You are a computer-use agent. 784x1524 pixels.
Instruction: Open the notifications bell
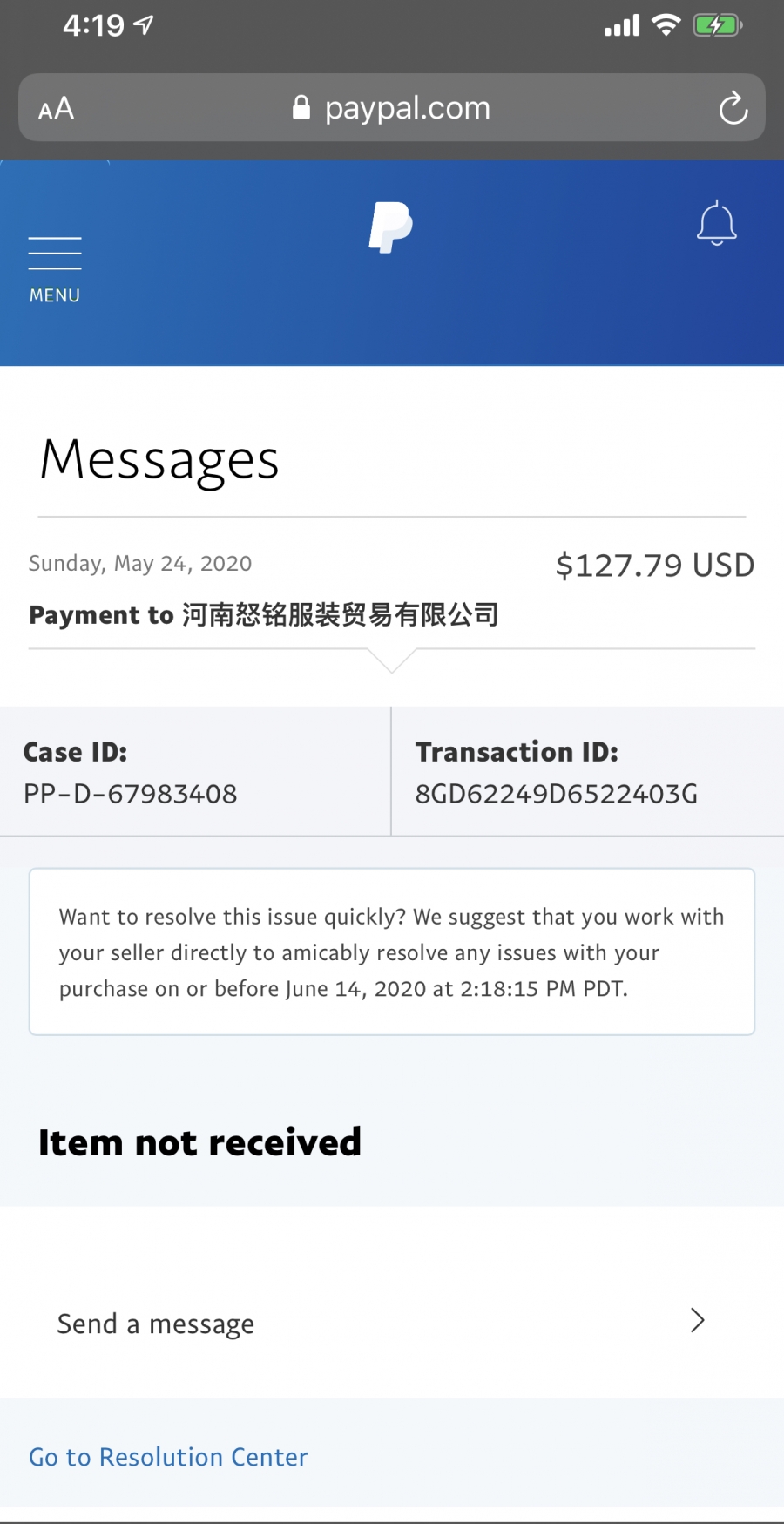click(717, 223)
